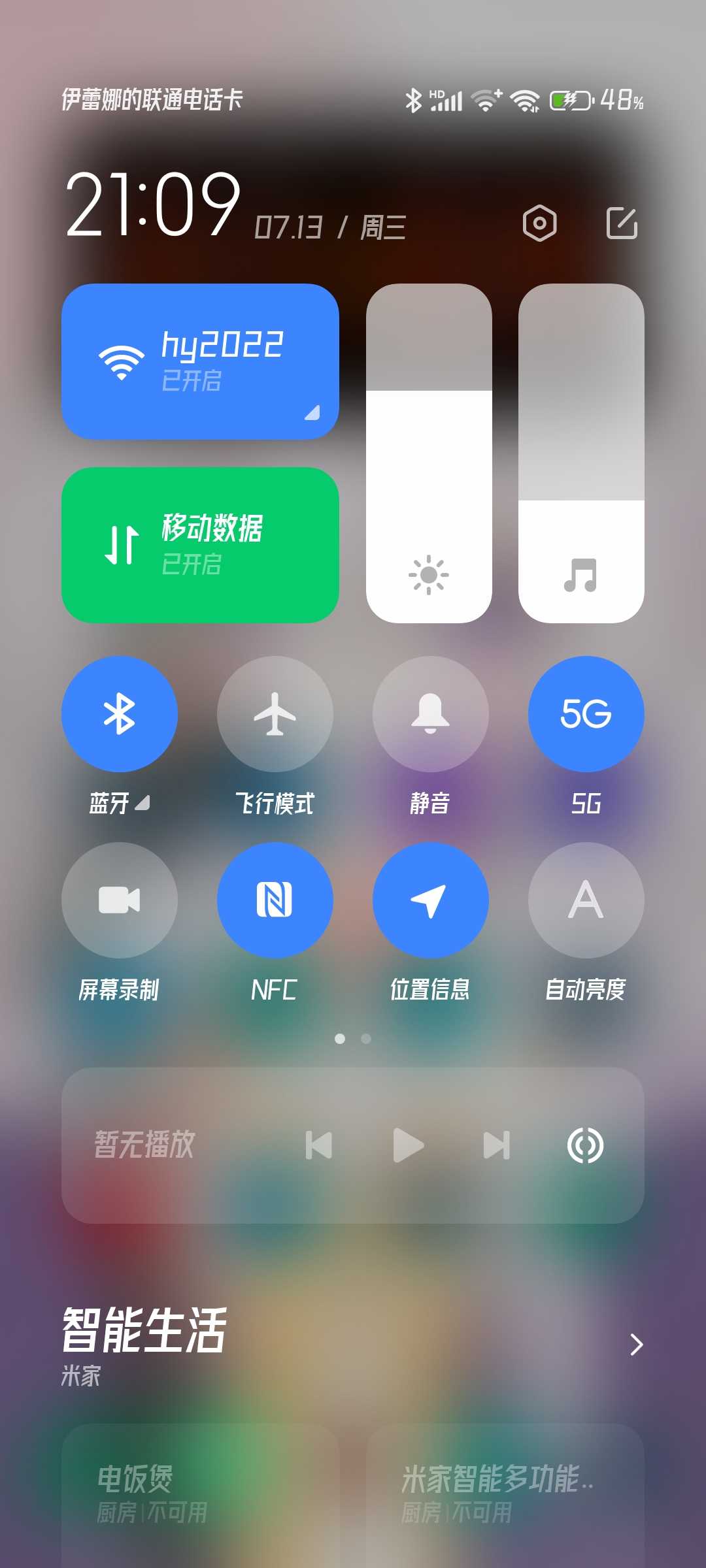Play media from the player card
The height and width of the screenshot is (1568, 706).
click(408, 1145)
